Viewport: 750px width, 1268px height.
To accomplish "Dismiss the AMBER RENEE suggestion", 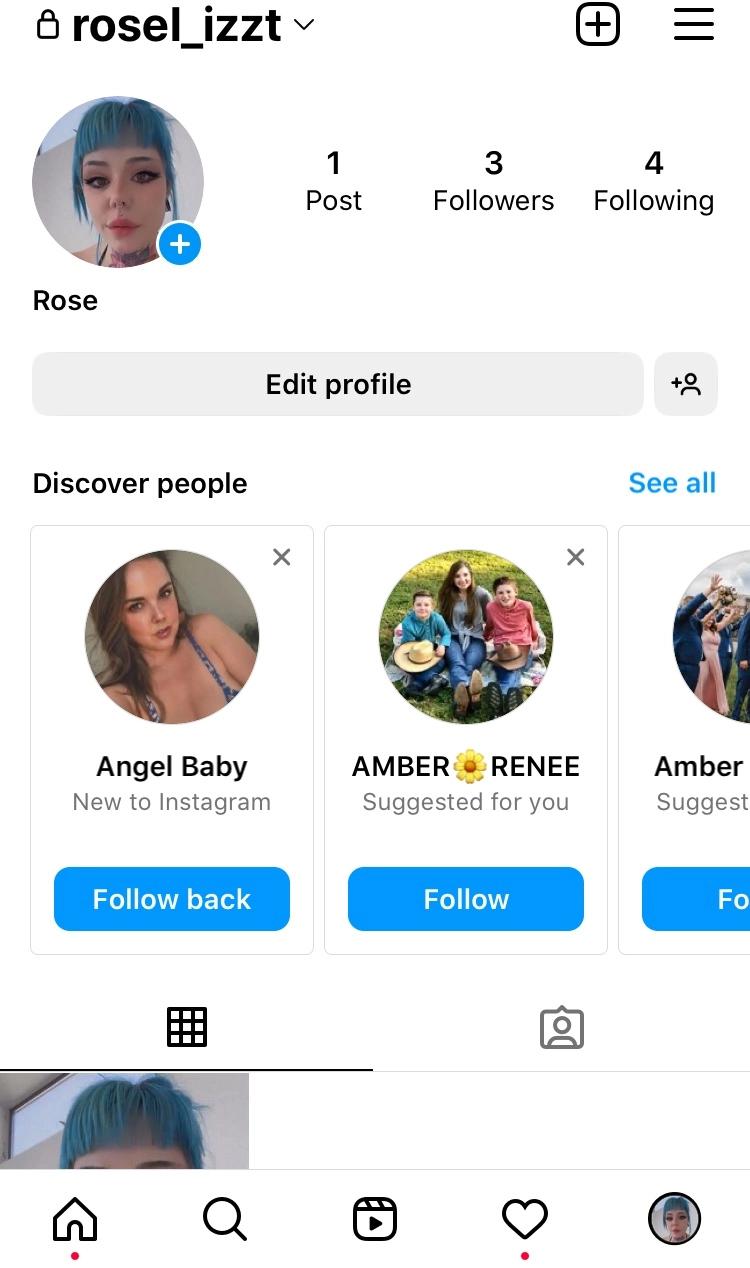I will coord(576,557).
